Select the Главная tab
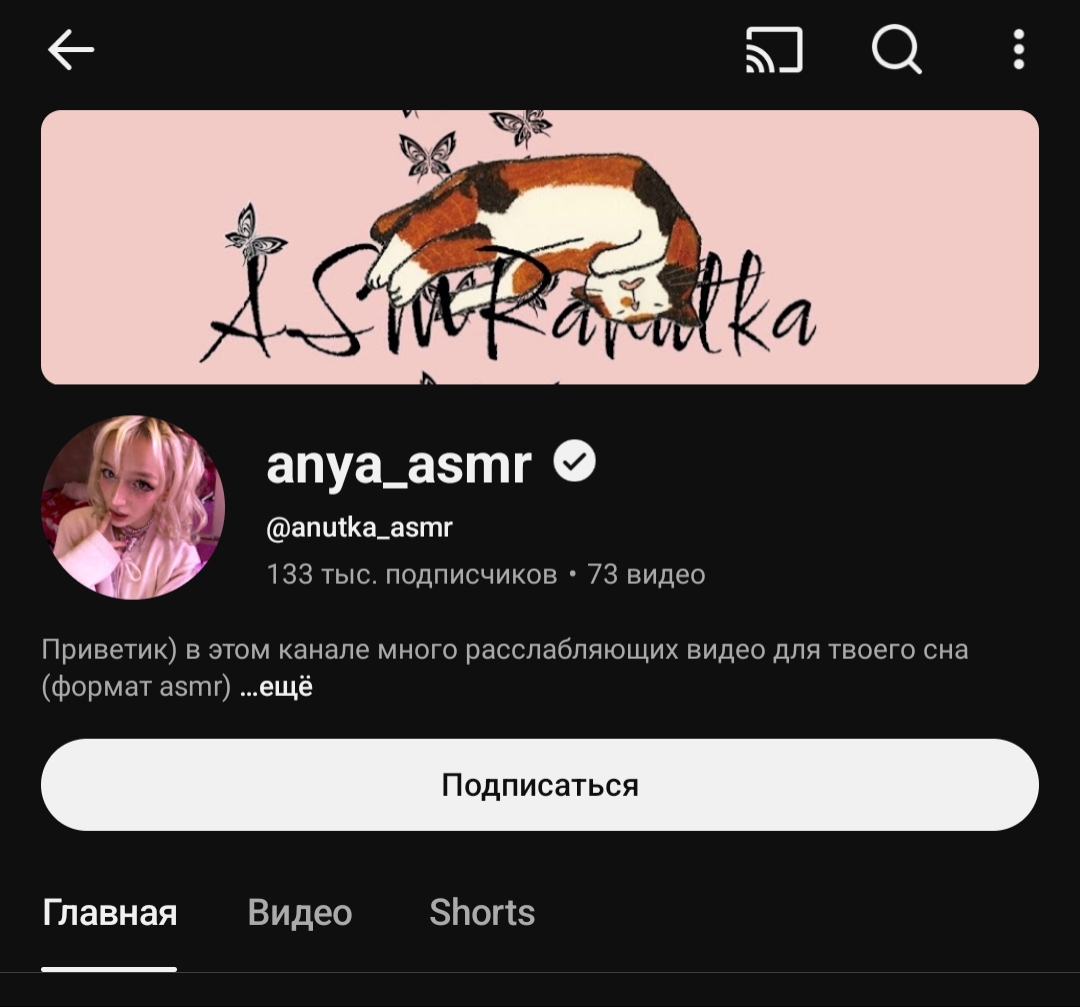 [110, 913]
